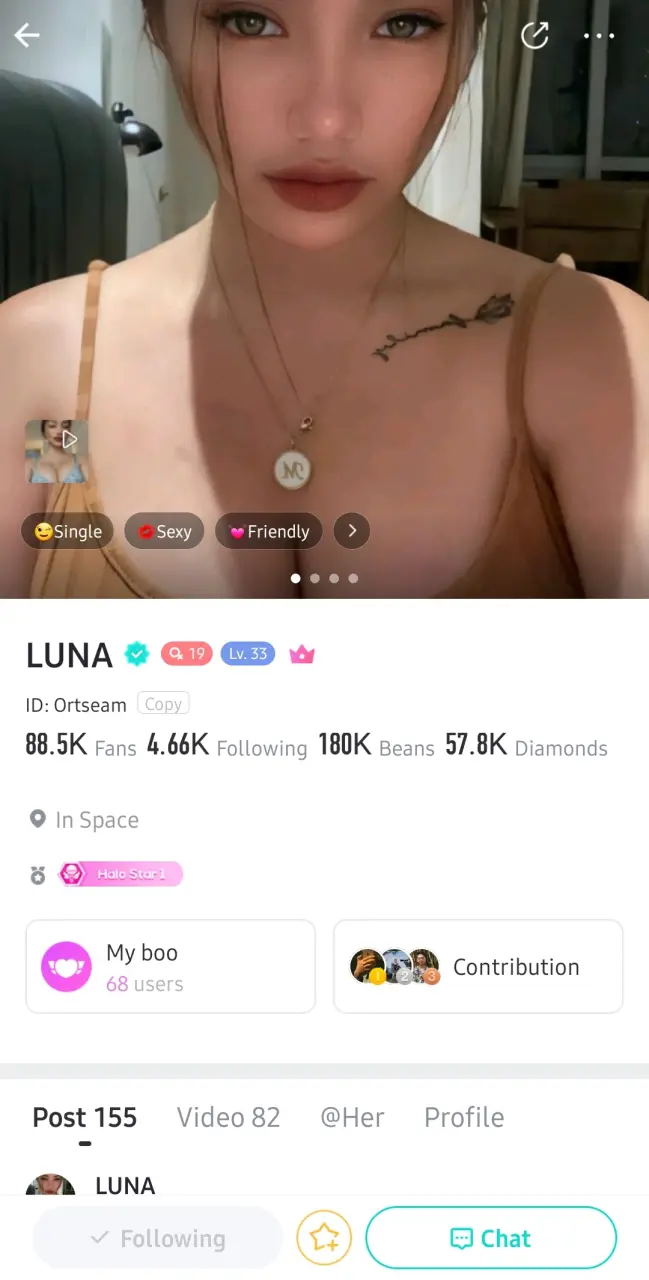Start a Chat with LUNA
The height and width of the screenshot is (1280, 649).
click(491, 1238)
